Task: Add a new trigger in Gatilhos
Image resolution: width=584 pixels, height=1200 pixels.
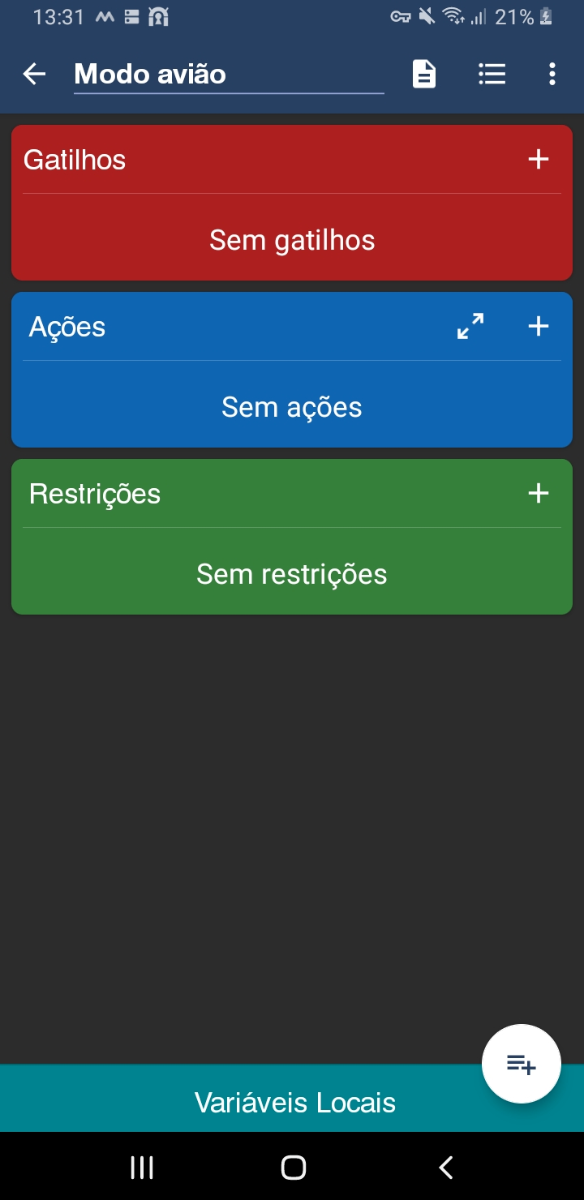Action: click(538, 159)
